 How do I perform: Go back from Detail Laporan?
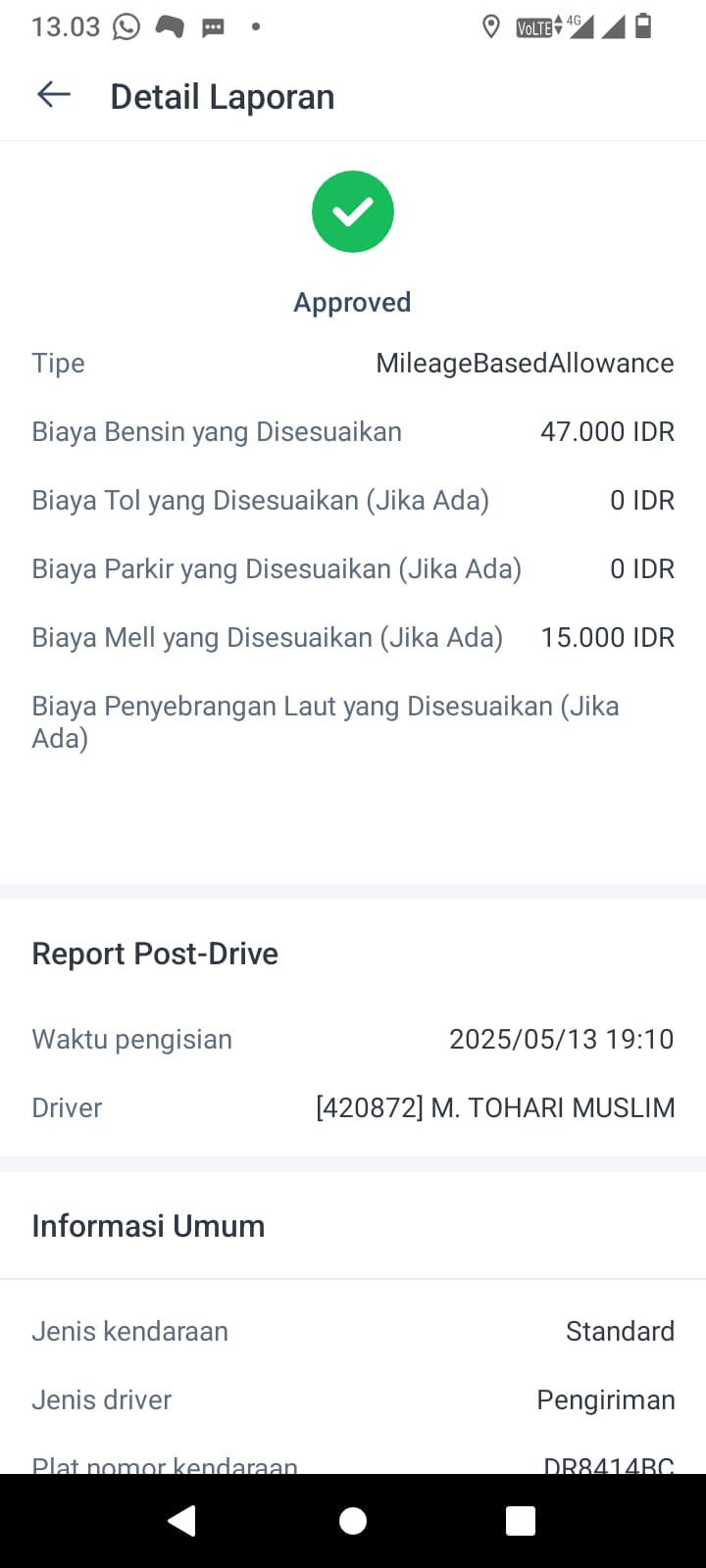[54, 95]
